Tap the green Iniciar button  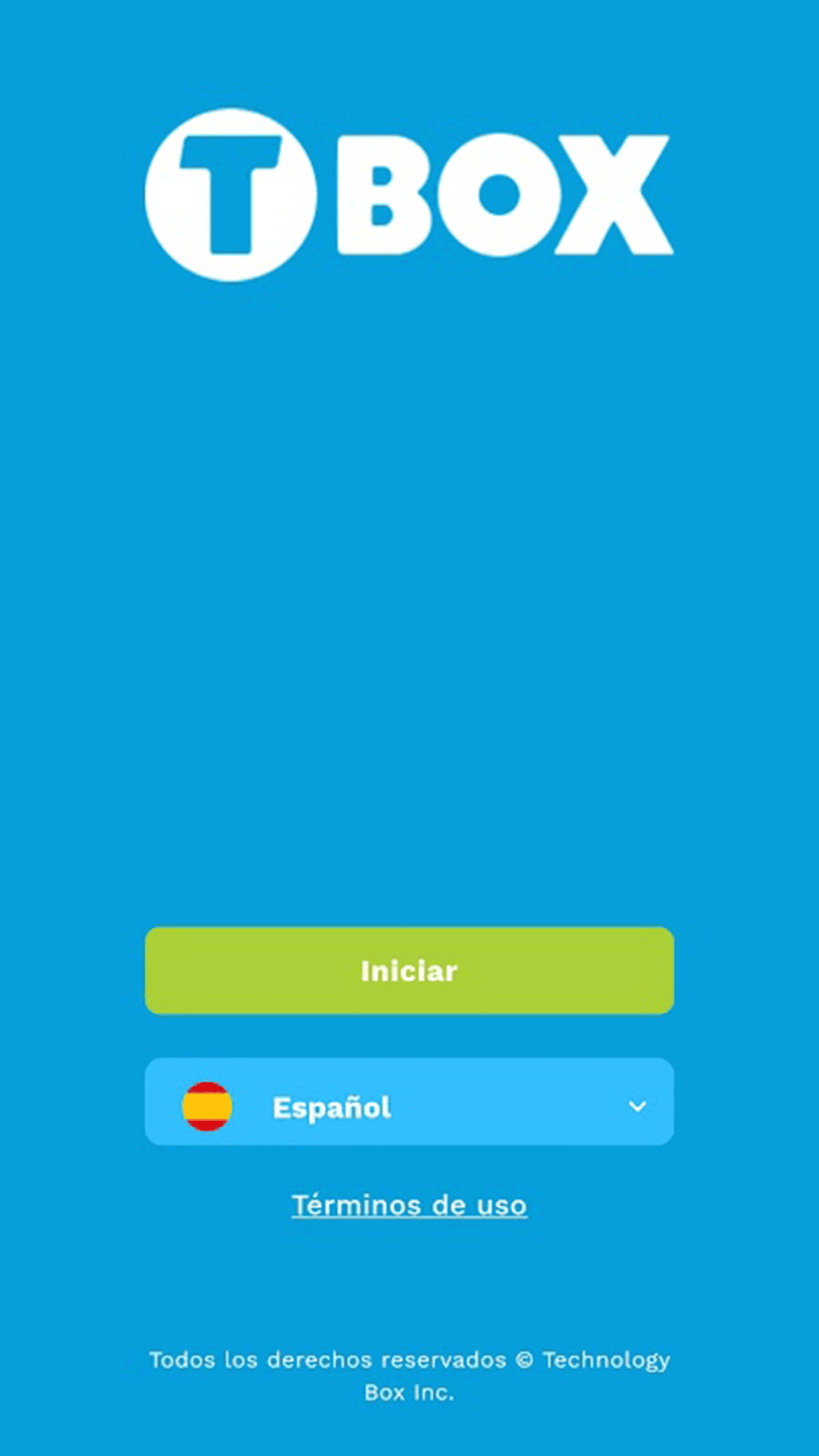pyautogui.click(x=409, y=971)
